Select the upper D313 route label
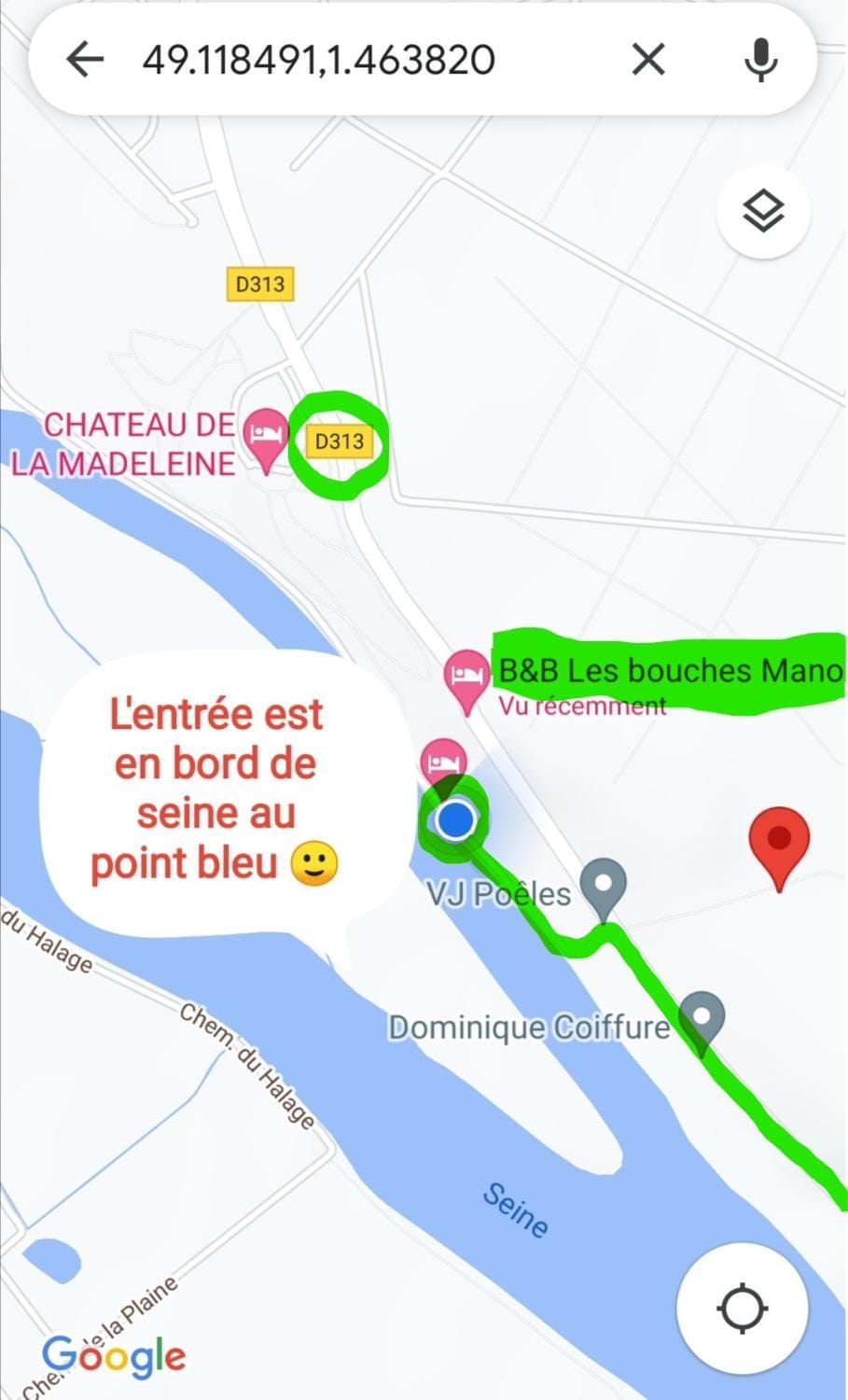Viewport: 848px width, 1400px height. [x=261, y=285]
